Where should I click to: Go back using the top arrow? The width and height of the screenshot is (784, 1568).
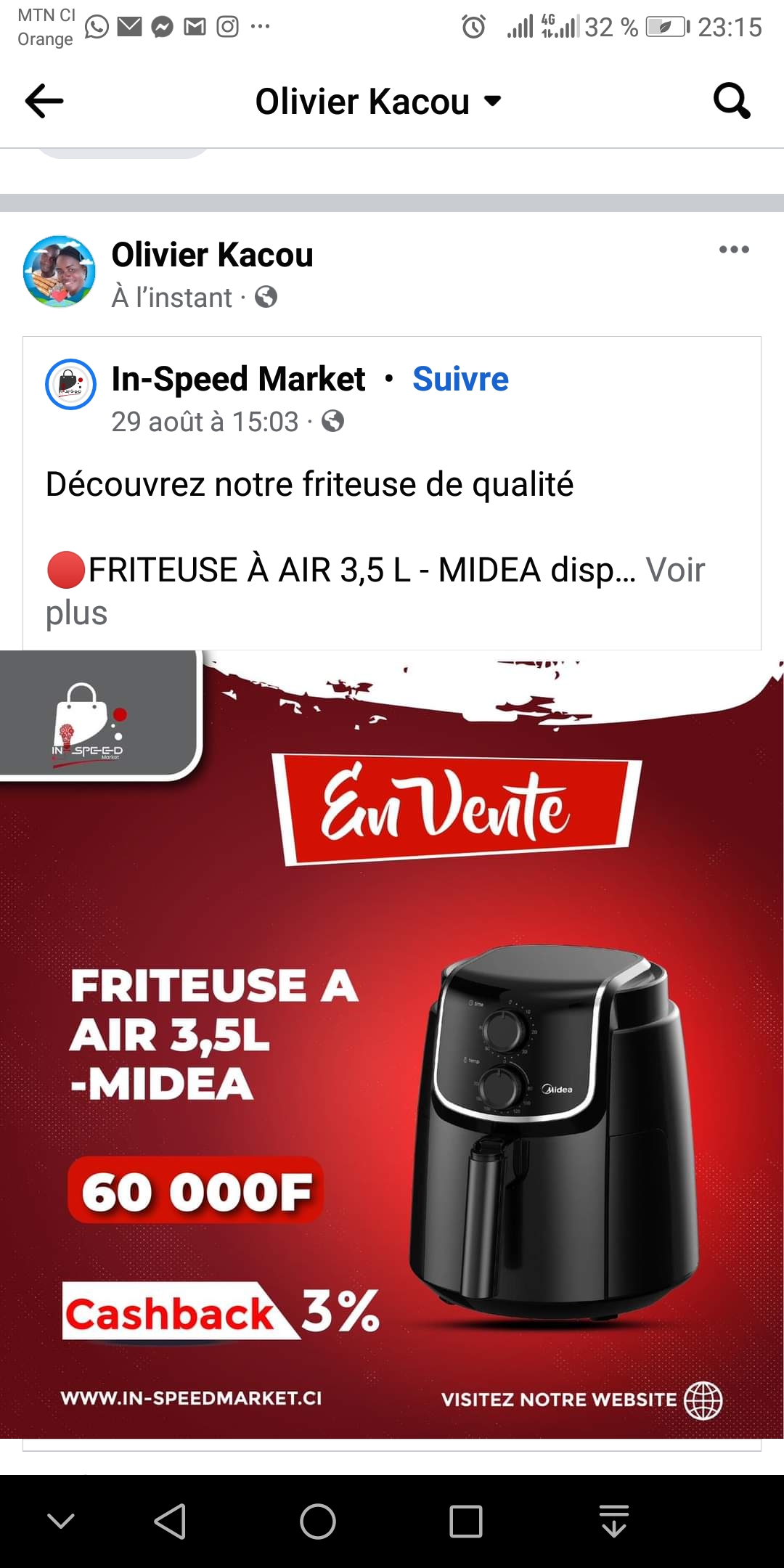(x=44, y=101)
